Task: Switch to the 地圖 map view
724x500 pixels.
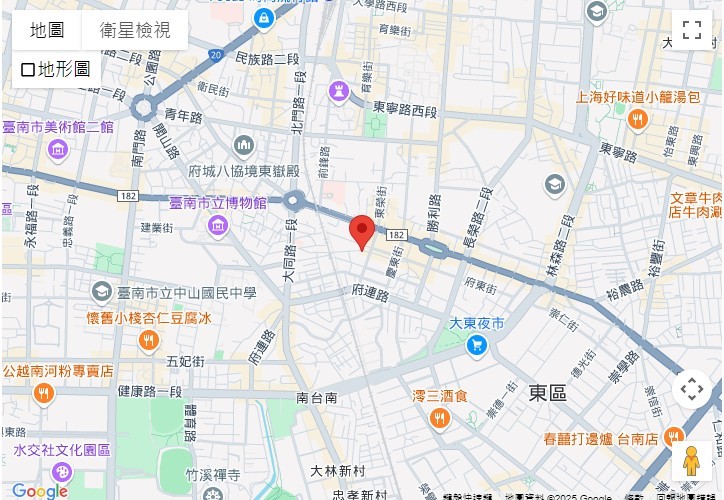Action: coord(46,30)
